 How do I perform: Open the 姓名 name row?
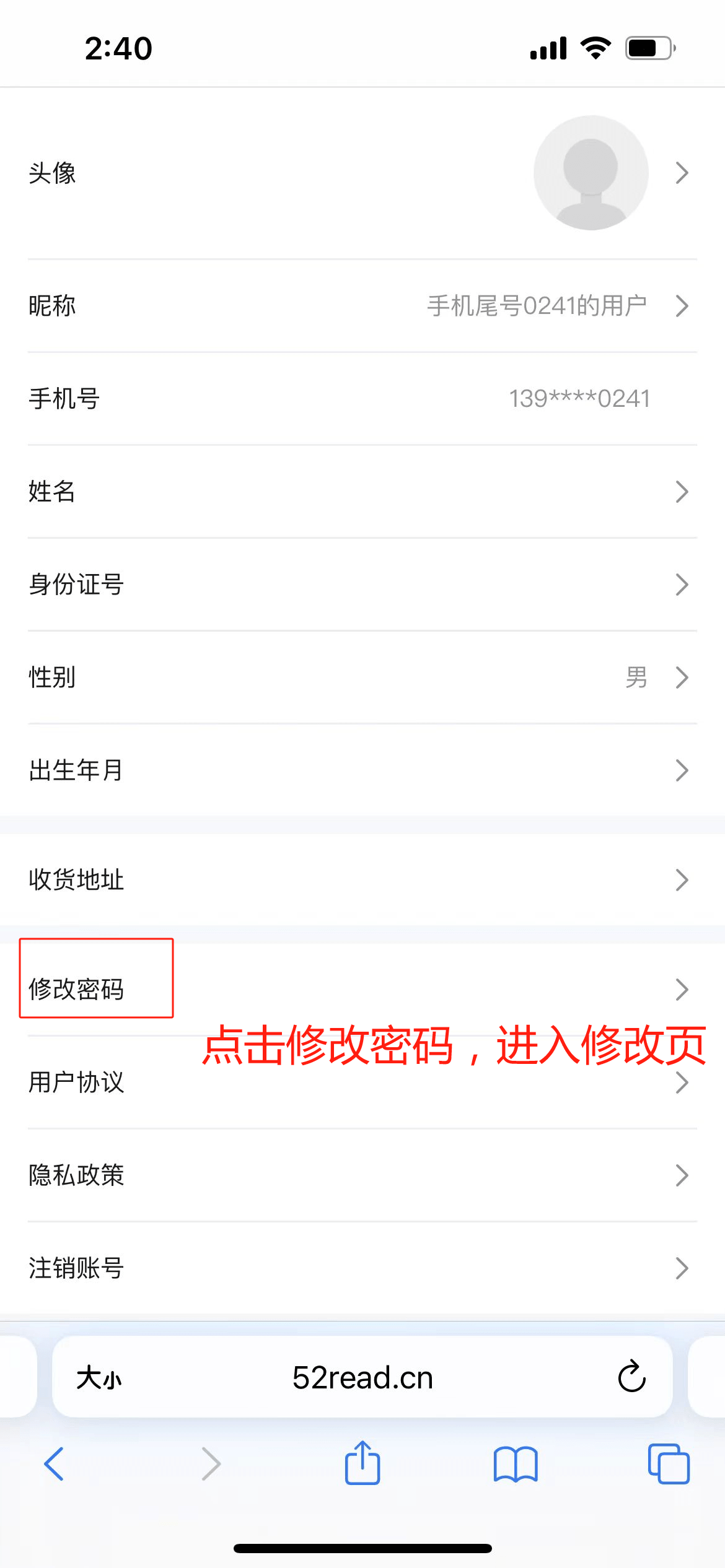pos(362,492)
